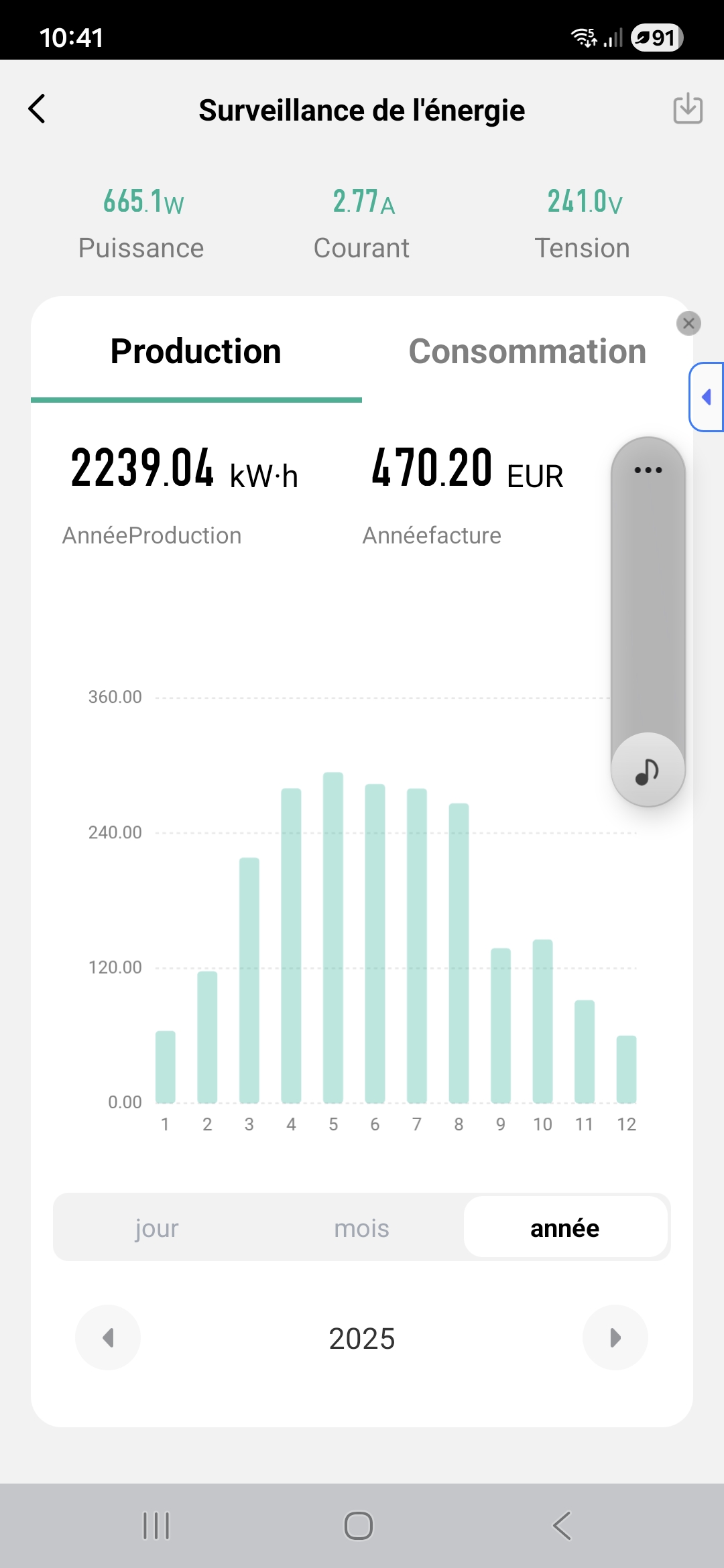724x1568 pixels.
Task: Go to the home screen
Action: 359,1526
